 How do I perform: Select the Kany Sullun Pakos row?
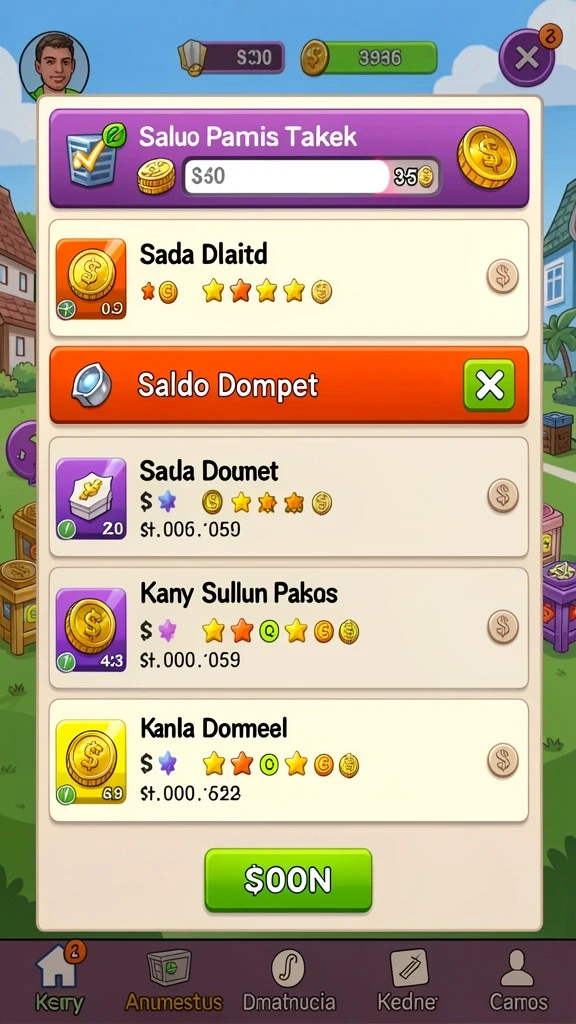289,628
